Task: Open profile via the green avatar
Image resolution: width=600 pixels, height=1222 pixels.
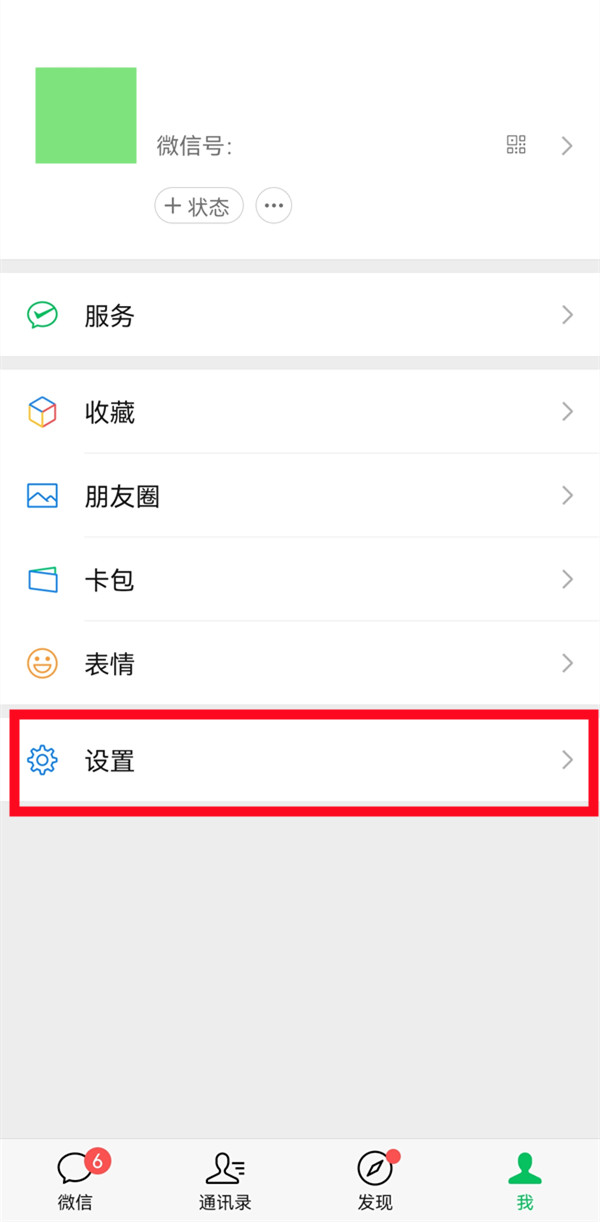Action: point(86,116)
